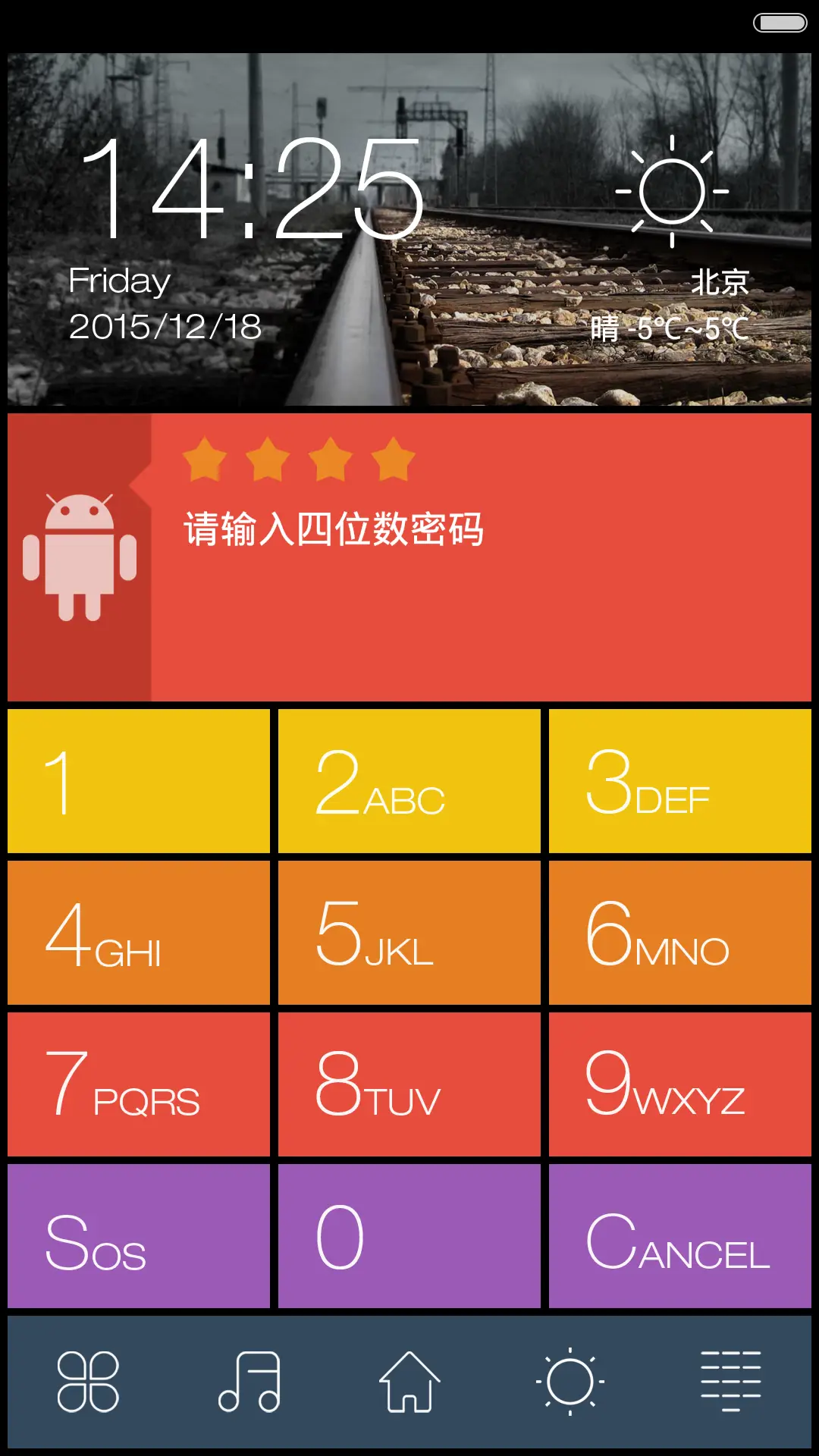Tap the 8 TUV key
Viewport: 819px width, 1456px height.
click(x=409, y=1084)
